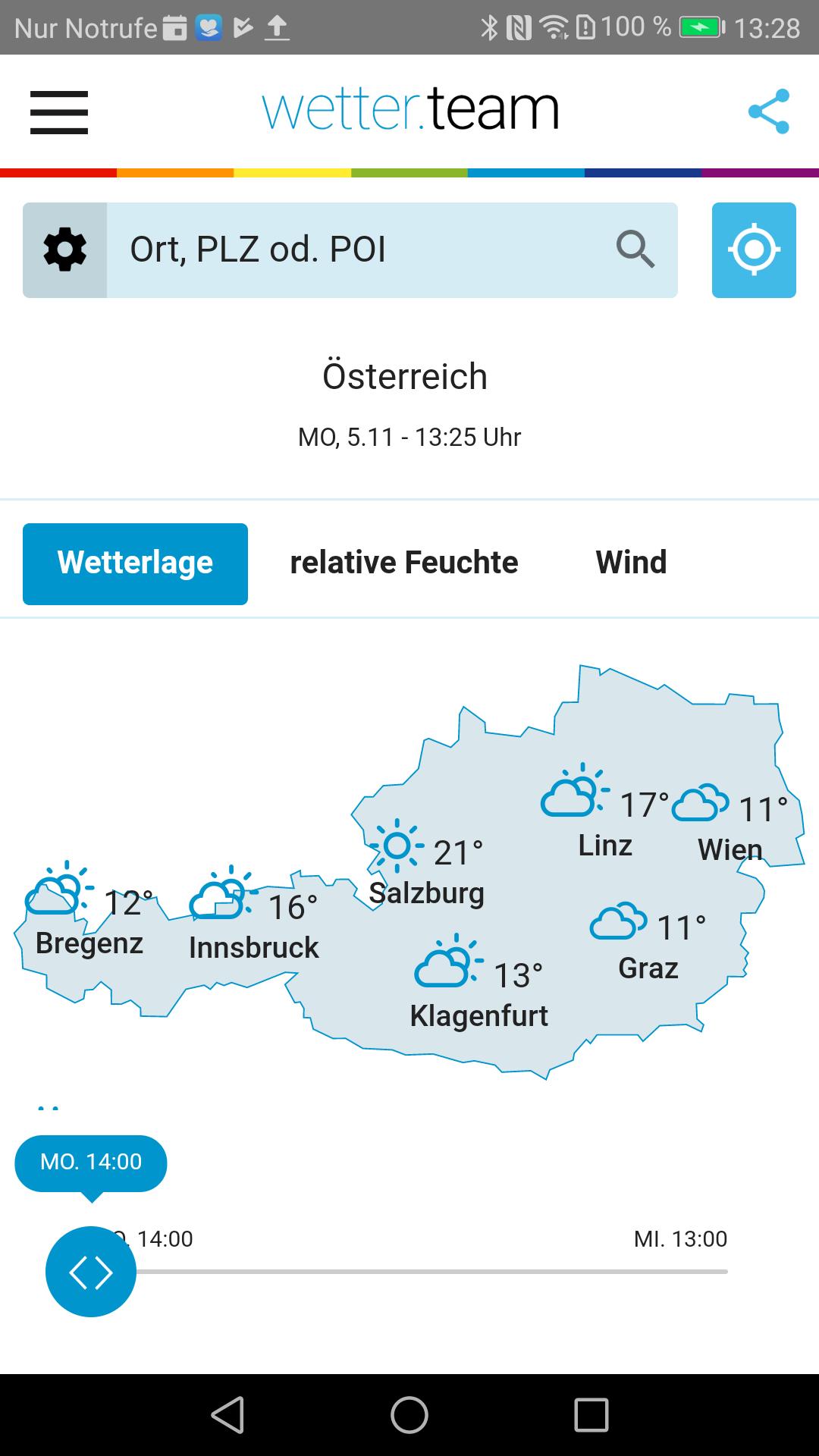Select Österreich heading text
The width and height of the screenshot is (819, 1456).
(x=405, y=376)
